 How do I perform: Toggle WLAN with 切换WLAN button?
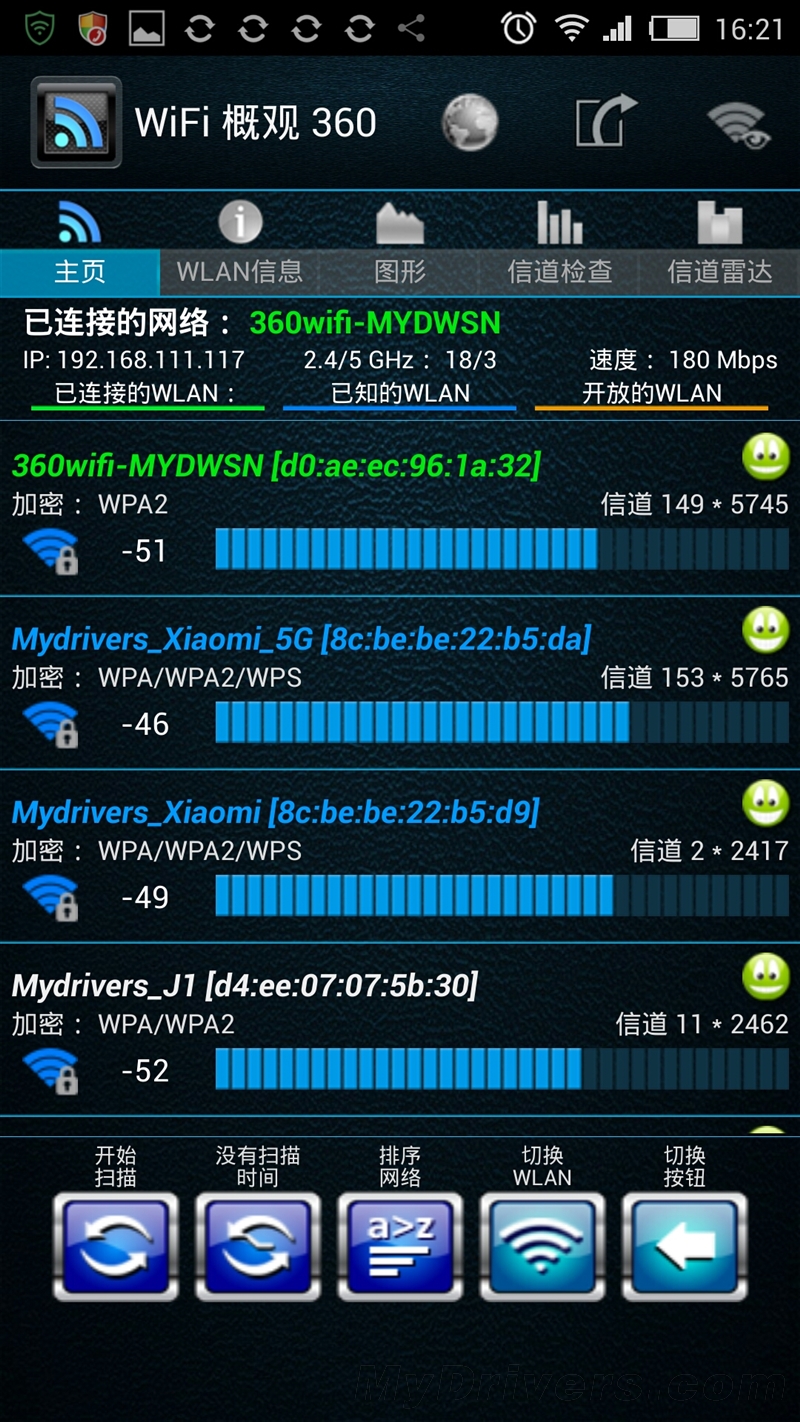[x=542, y=1246]
